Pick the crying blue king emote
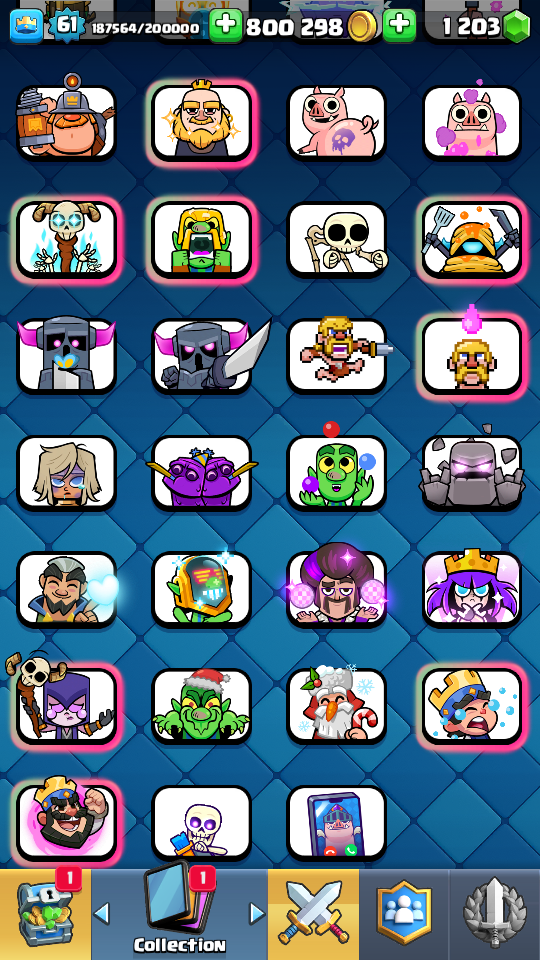 [472, 705]
